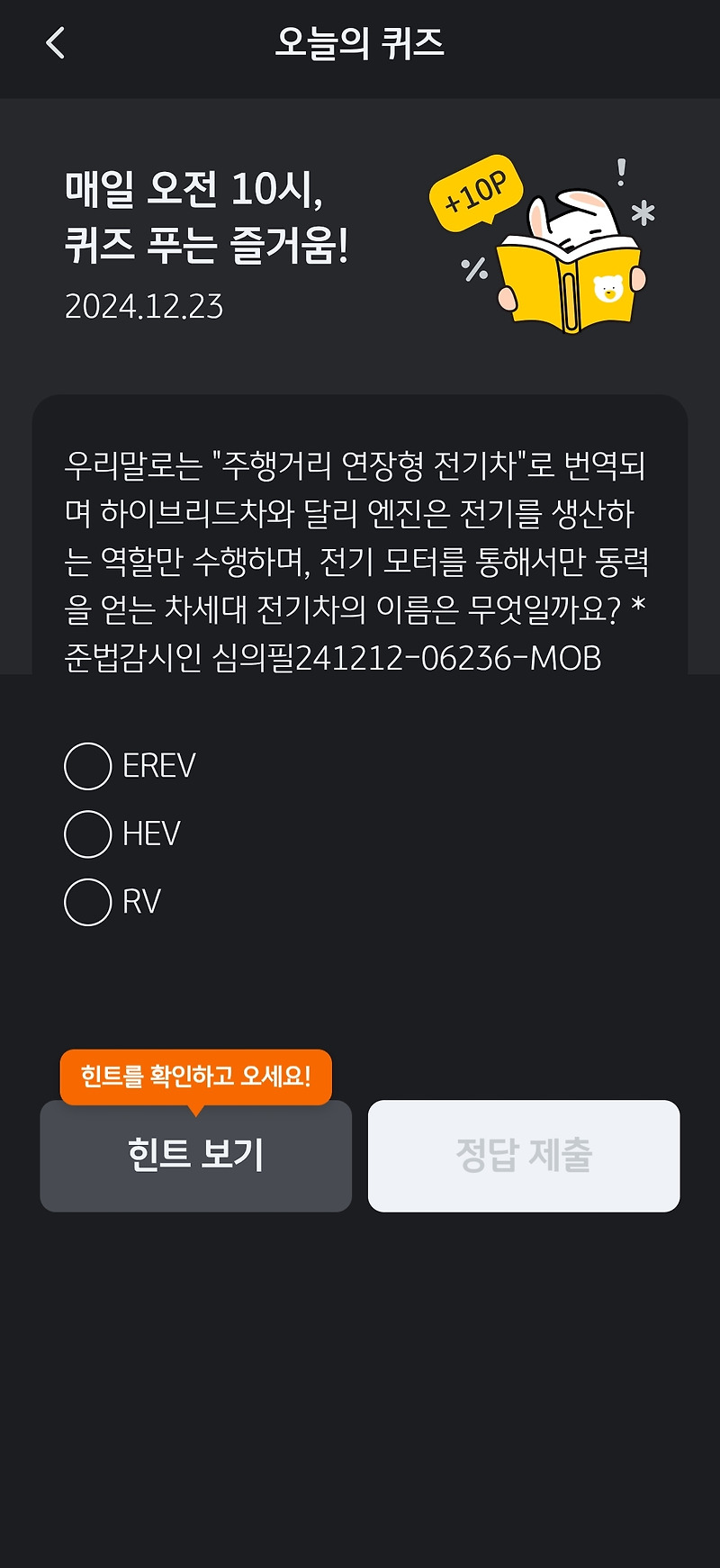Choose HEV as the answer
Screen dimensions: 720x1568
click(x=122, y=834)
